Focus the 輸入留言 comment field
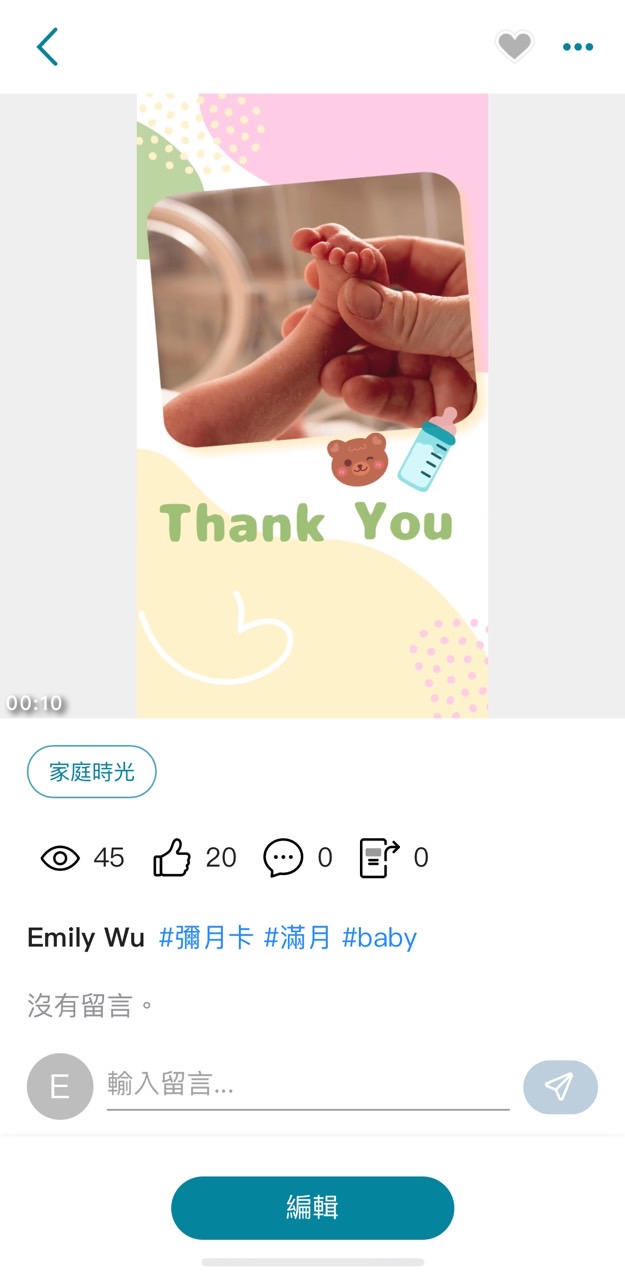 pyautogui.click(x=307, y=1086)
